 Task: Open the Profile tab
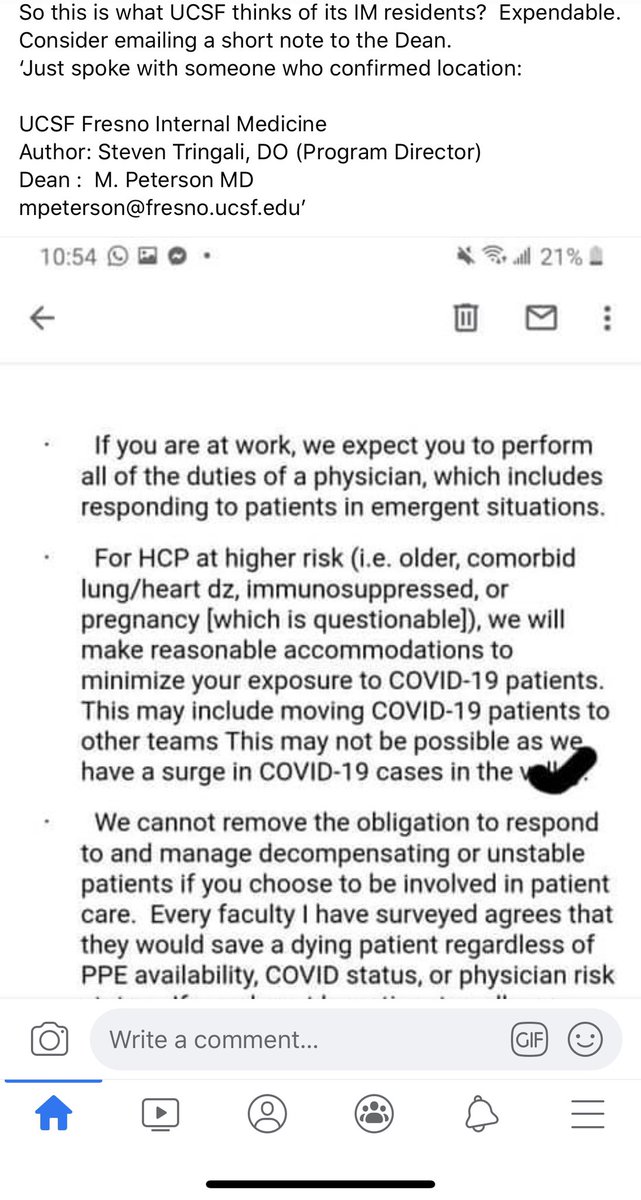click(267, 1113)
